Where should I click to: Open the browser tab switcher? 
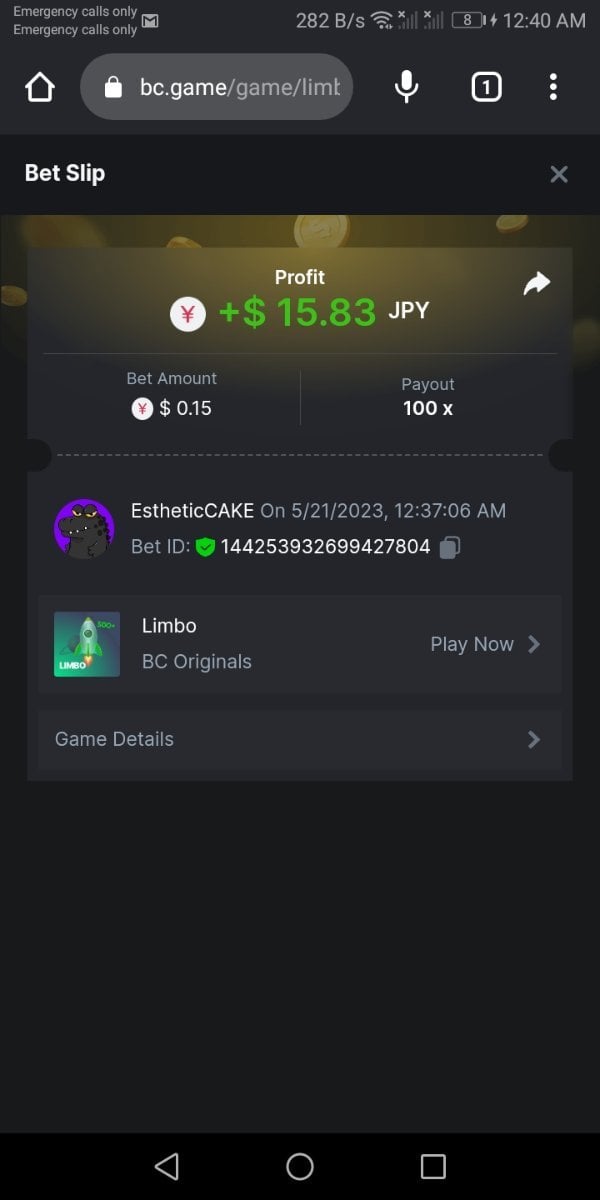coord(486,88)
